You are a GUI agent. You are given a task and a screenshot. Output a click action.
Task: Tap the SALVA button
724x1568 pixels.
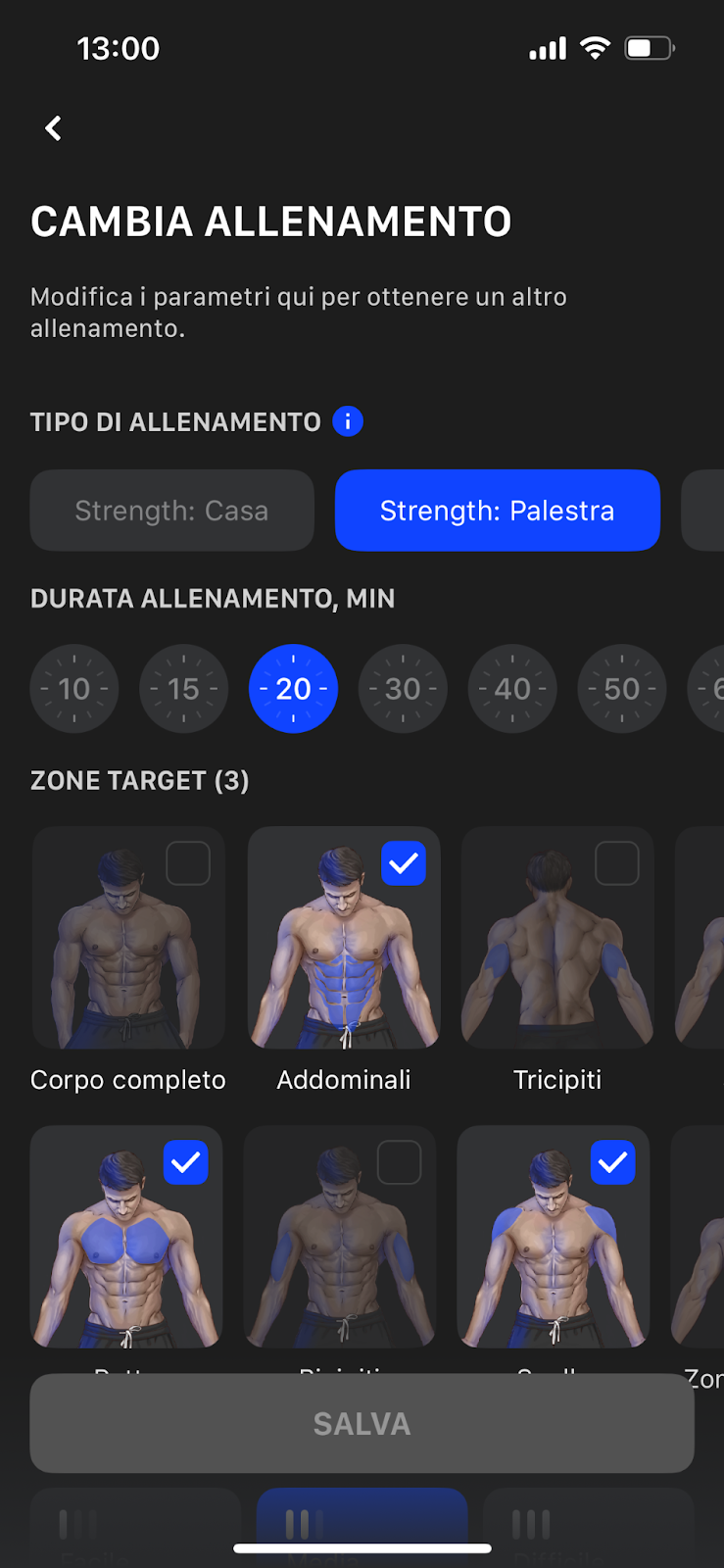click(x=362, y=1423)
